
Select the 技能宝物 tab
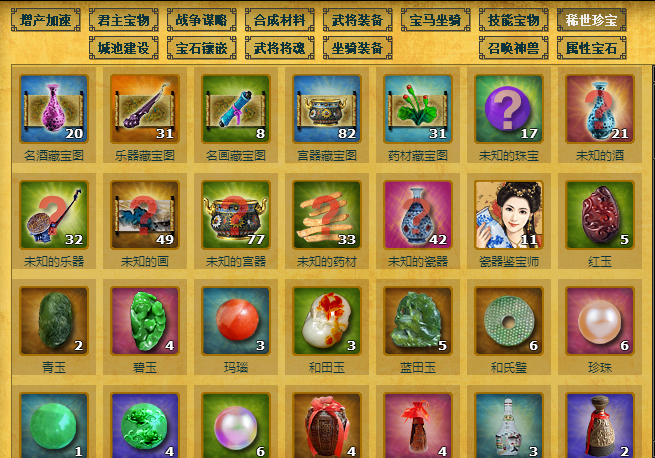[x=513, y=20]
